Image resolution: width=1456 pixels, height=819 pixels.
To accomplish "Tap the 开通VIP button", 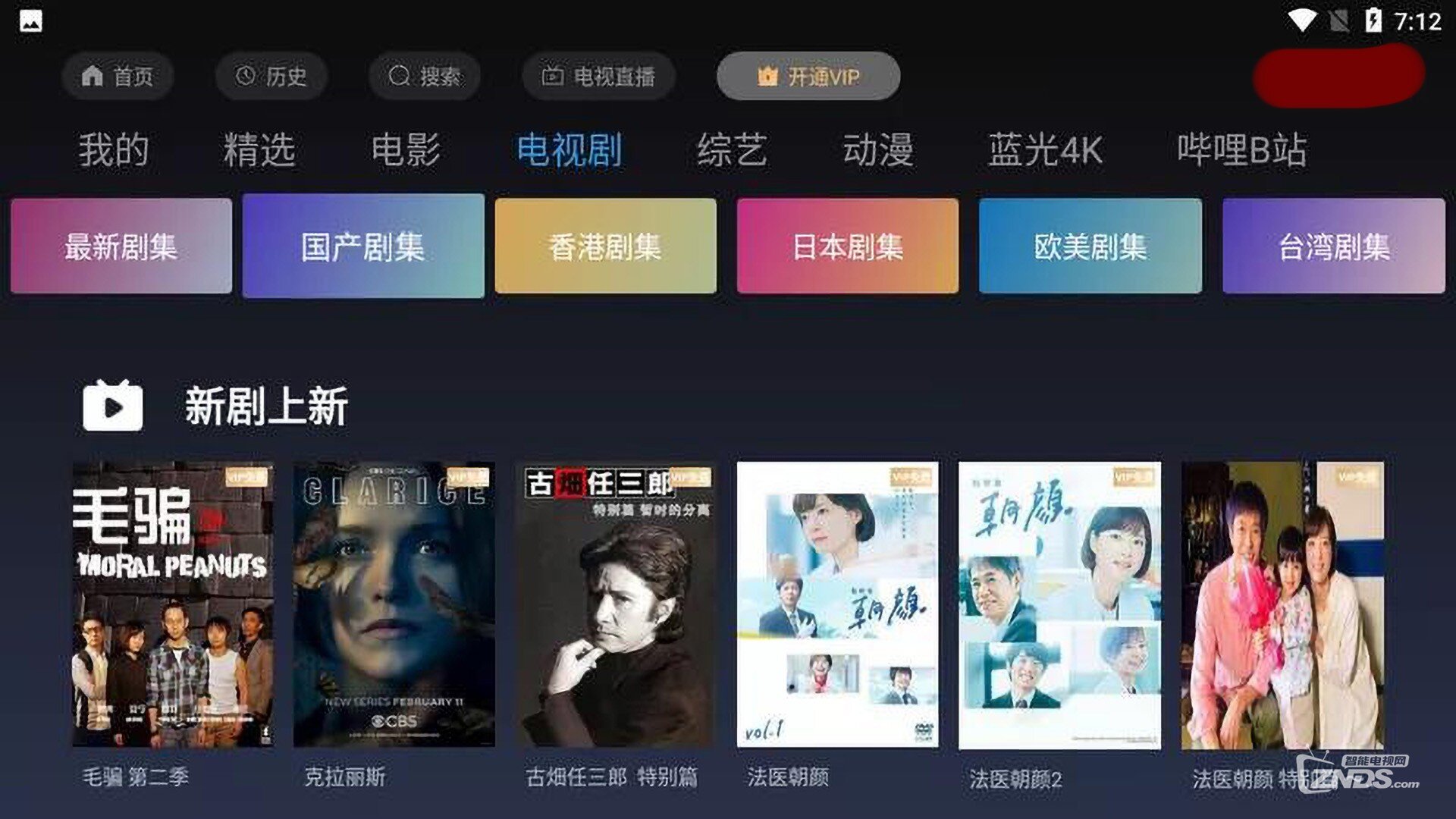I will coord(808,76).
